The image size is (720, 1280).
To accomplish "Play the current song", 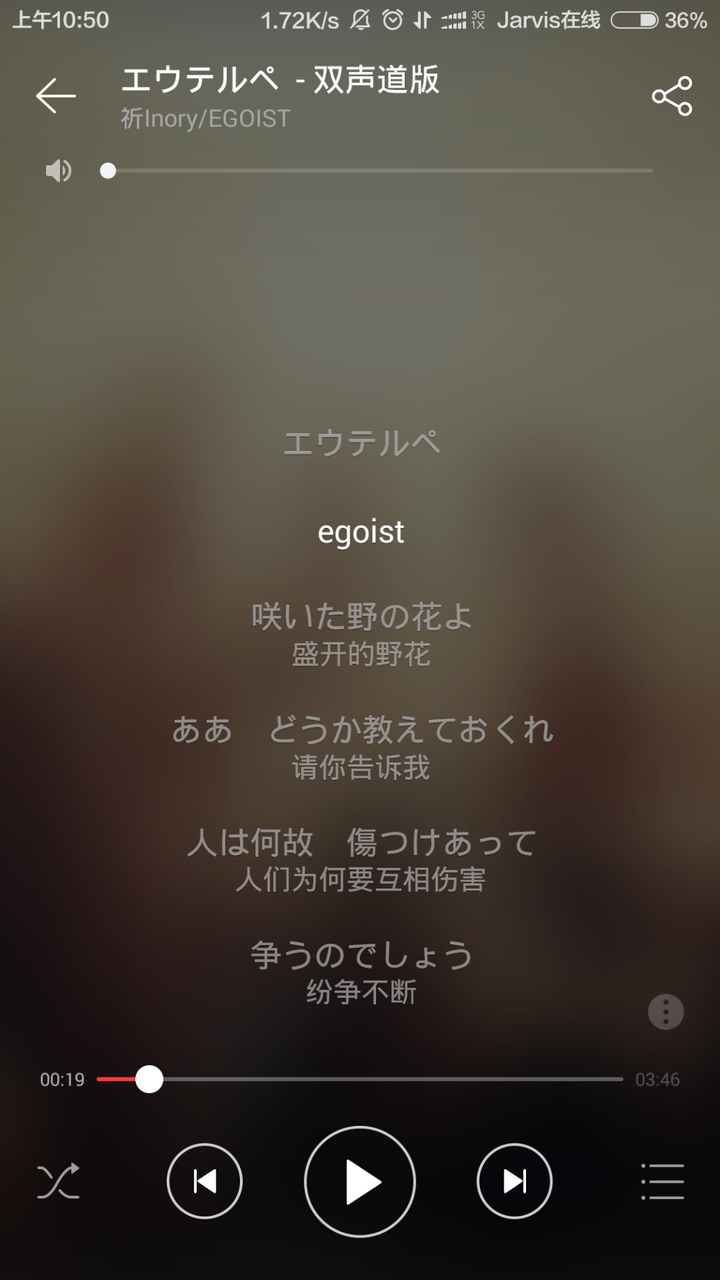I will point(360,1182).
